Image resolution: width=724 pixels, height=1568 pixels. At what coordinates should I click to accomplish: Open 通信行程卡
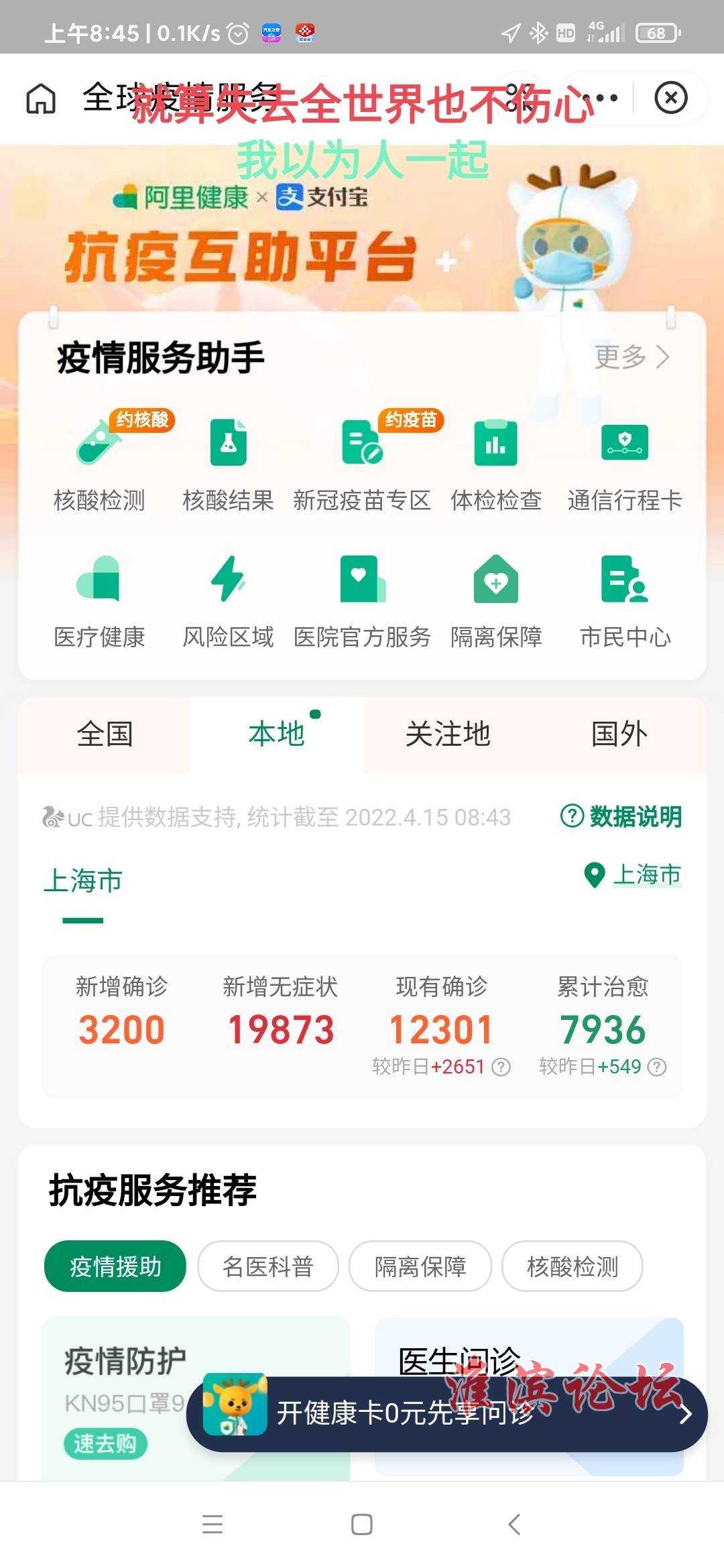coord(624,462)
